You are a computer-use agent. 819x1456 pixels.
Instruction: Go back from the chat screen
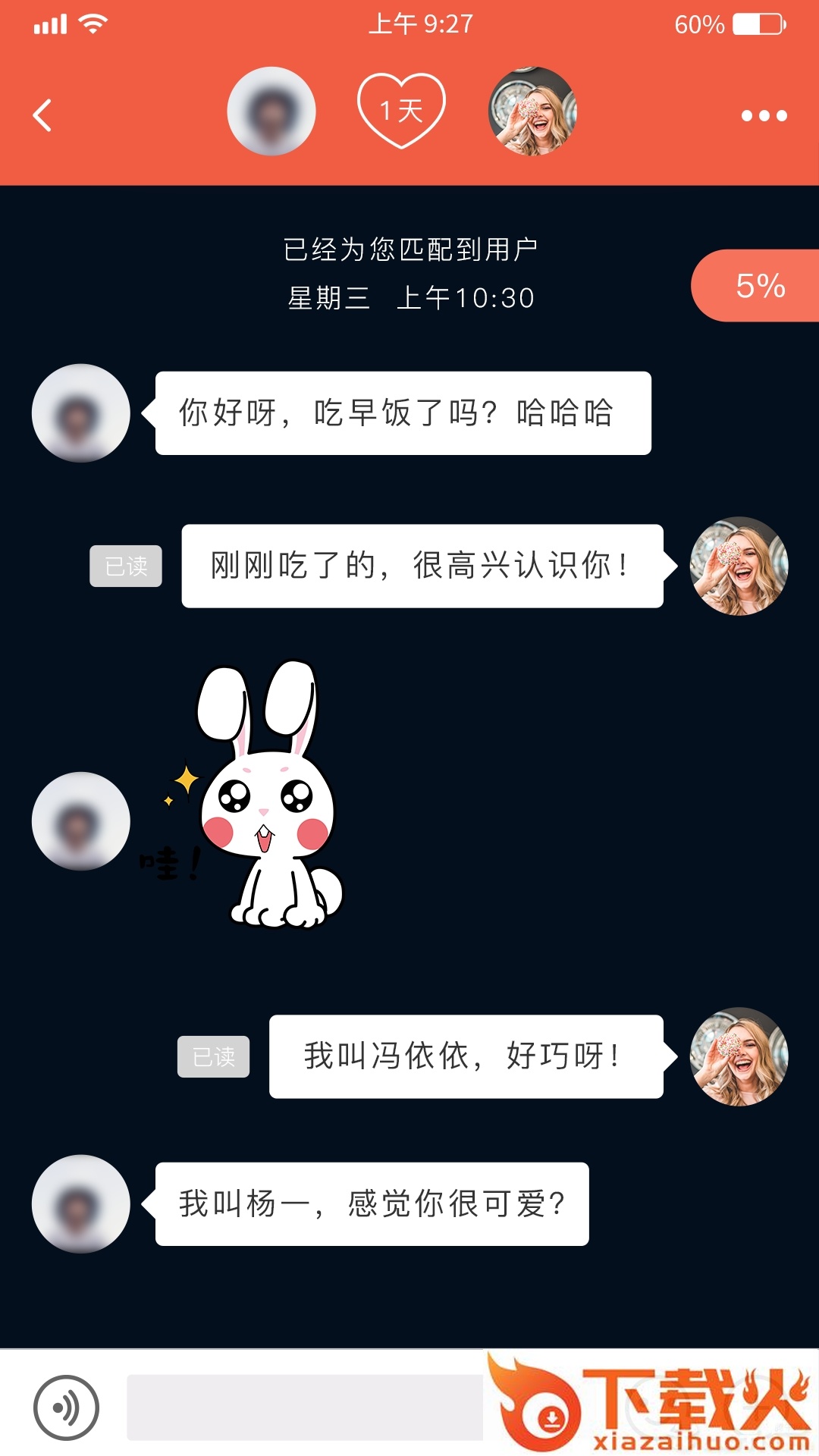[x=43, y=115]
